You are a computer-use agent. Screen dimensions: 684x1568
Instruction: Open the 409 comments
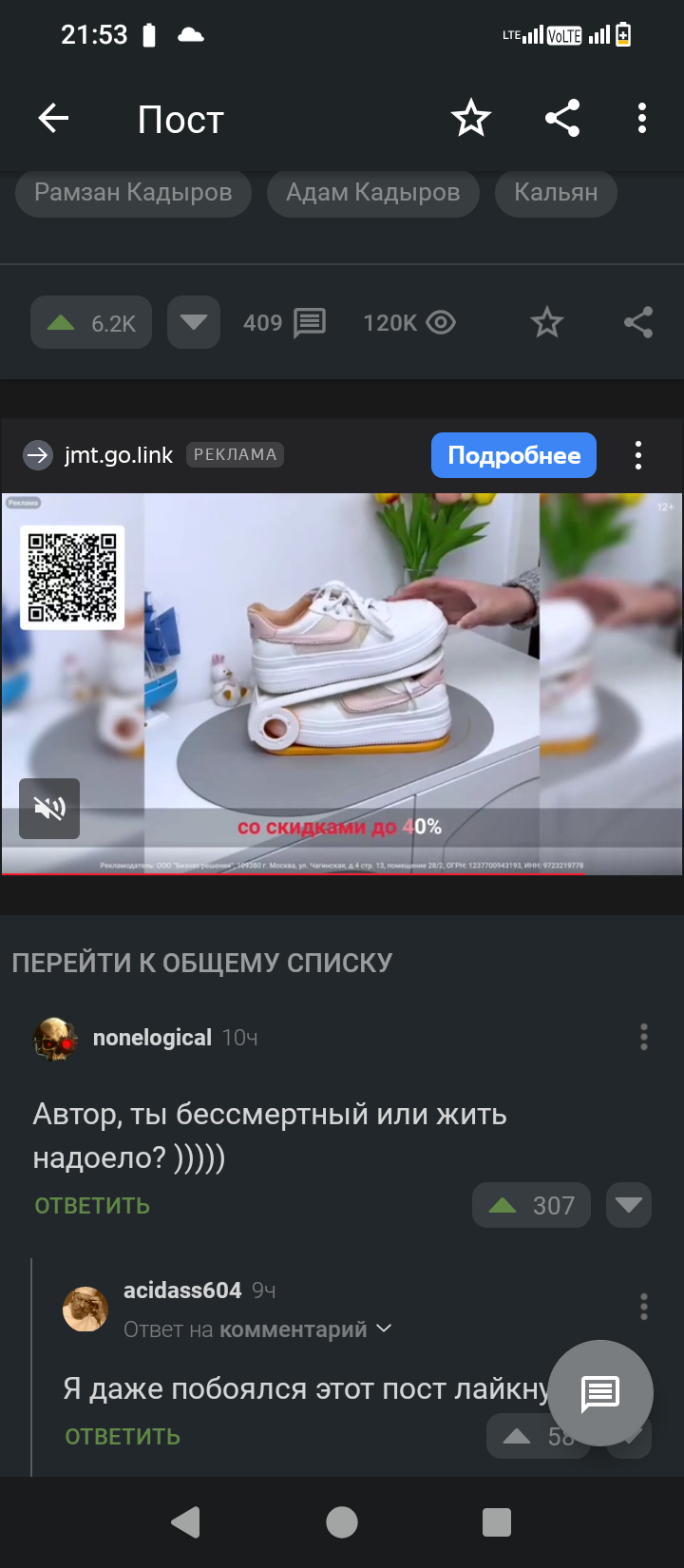[x=284, y=323]
